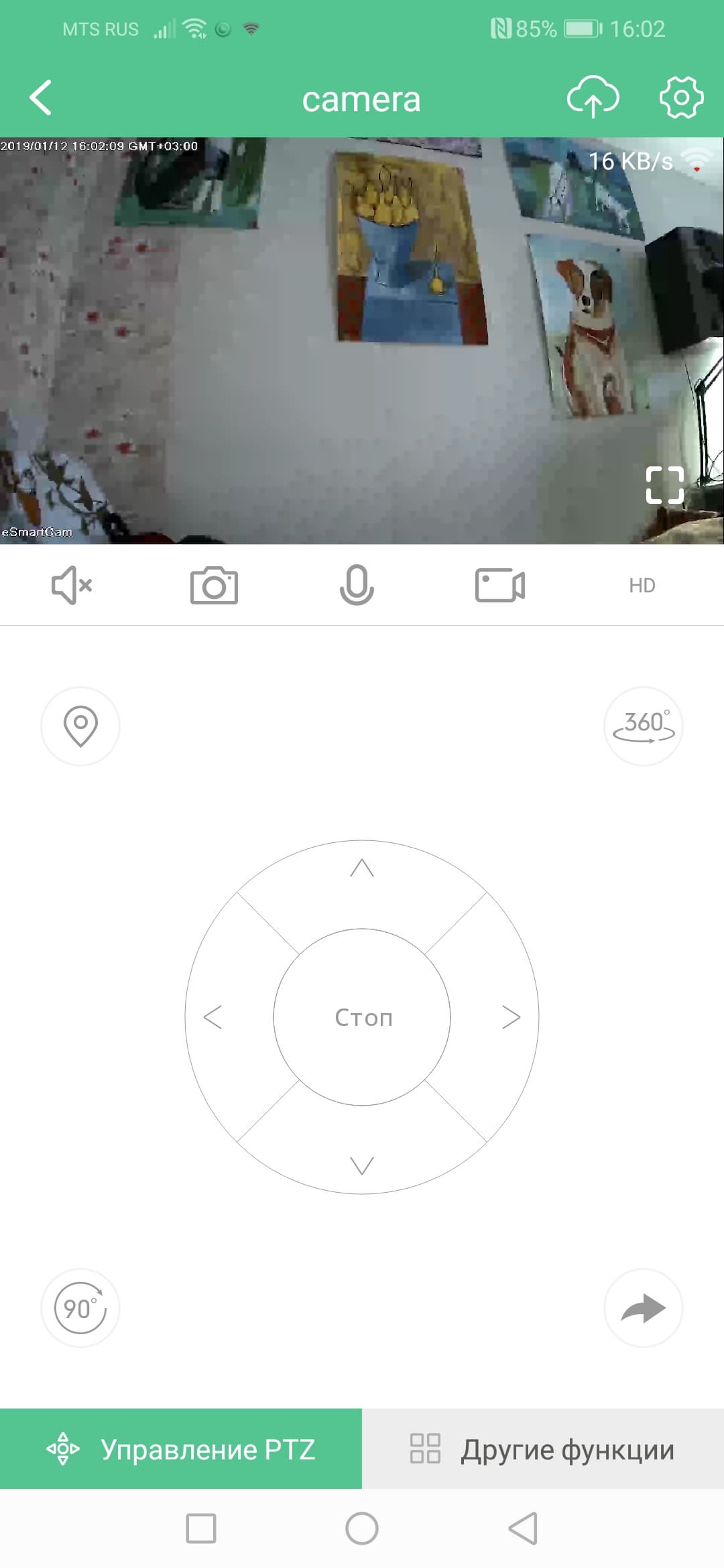Image resolution: width=724 pixels, height=1568 pixels.
Task: Go back from the camera screen
Action: click(41, 98)
